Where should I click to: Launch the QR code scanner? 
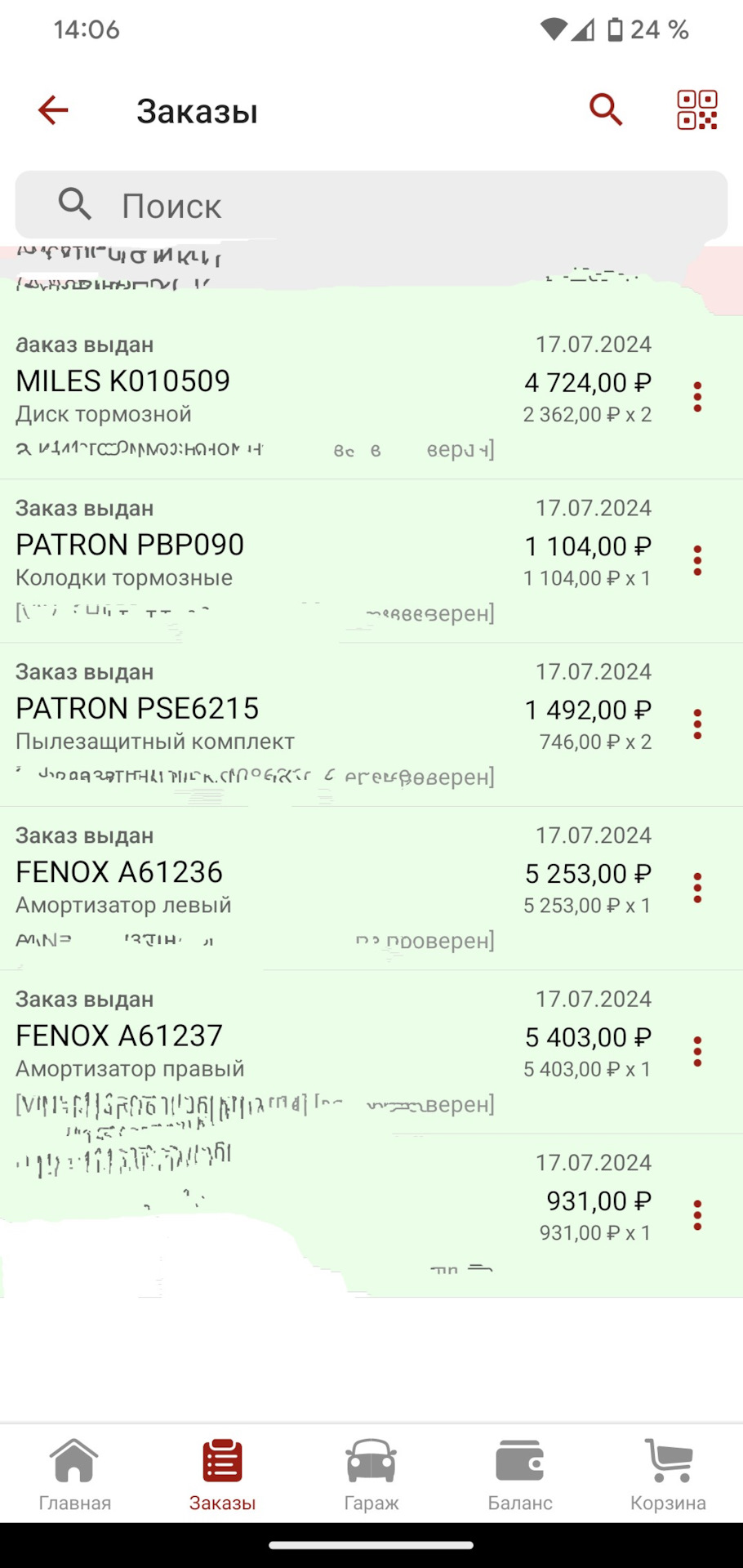697,110
